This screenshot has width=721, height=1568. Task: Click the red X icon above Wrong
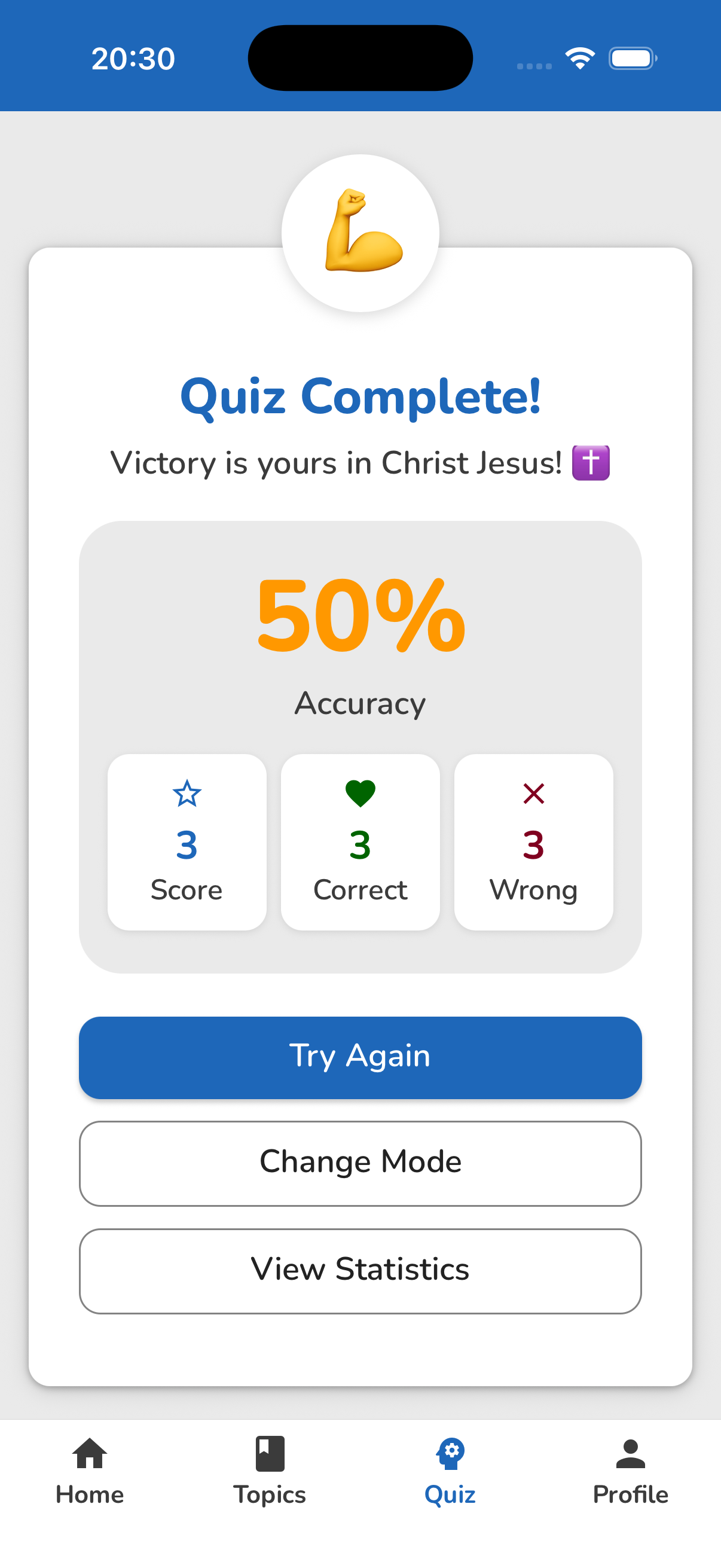click(533, 793)
